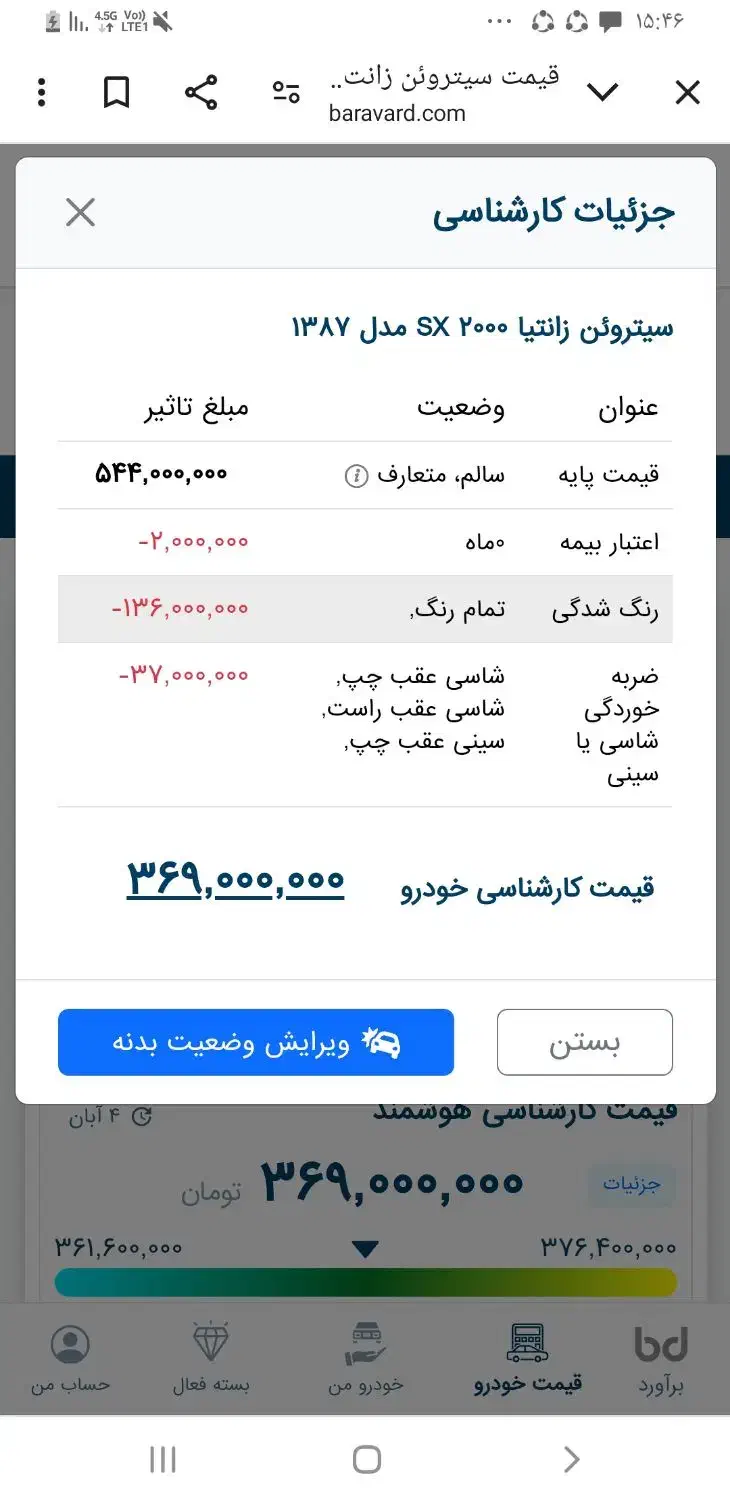The image size is (730, 1500).
Task: Expand the browser page dropdown chevron
Action: click(603, 93)
